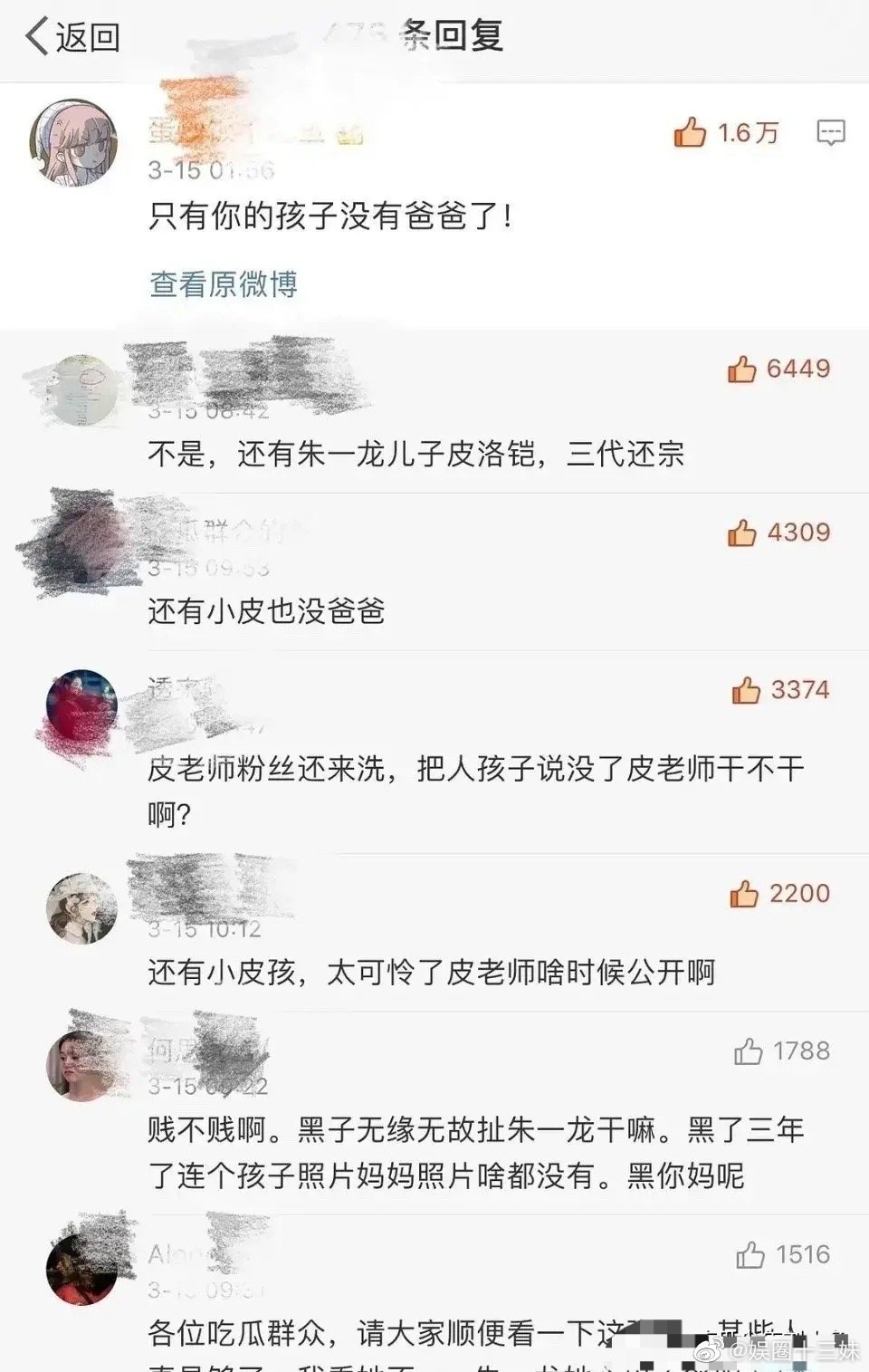Like the reply with 6449 likes
This screenshot has width=869, height=1372.
(x=742, y=369)
